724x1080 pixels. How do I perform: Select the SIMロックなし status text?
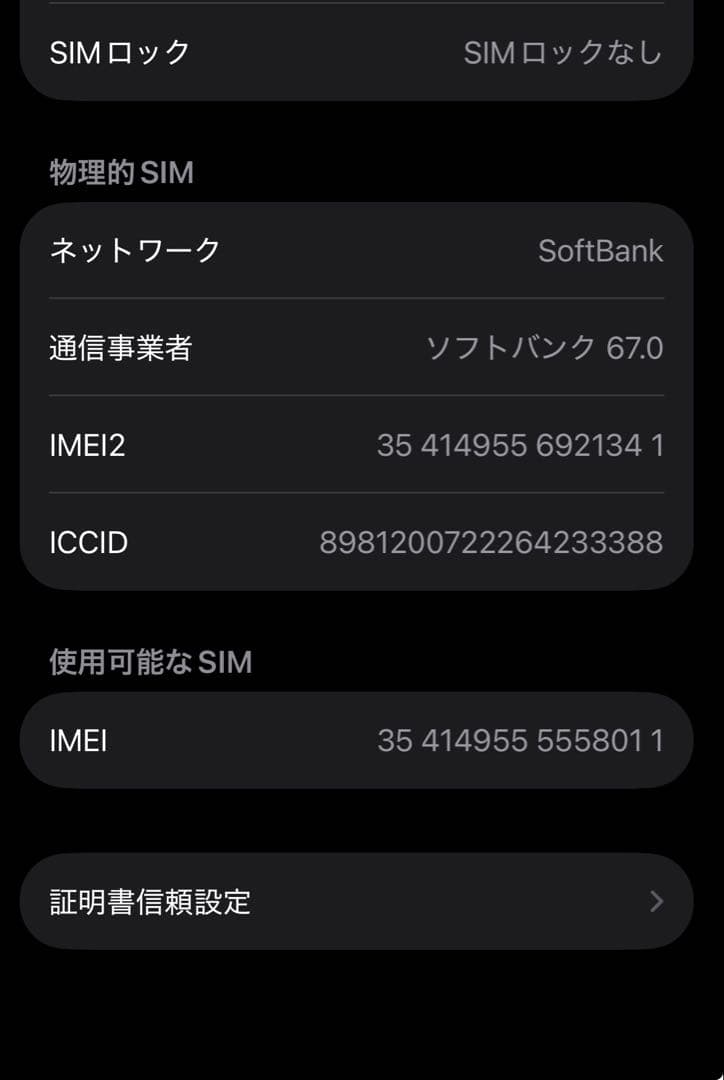(x=561, y=54)
